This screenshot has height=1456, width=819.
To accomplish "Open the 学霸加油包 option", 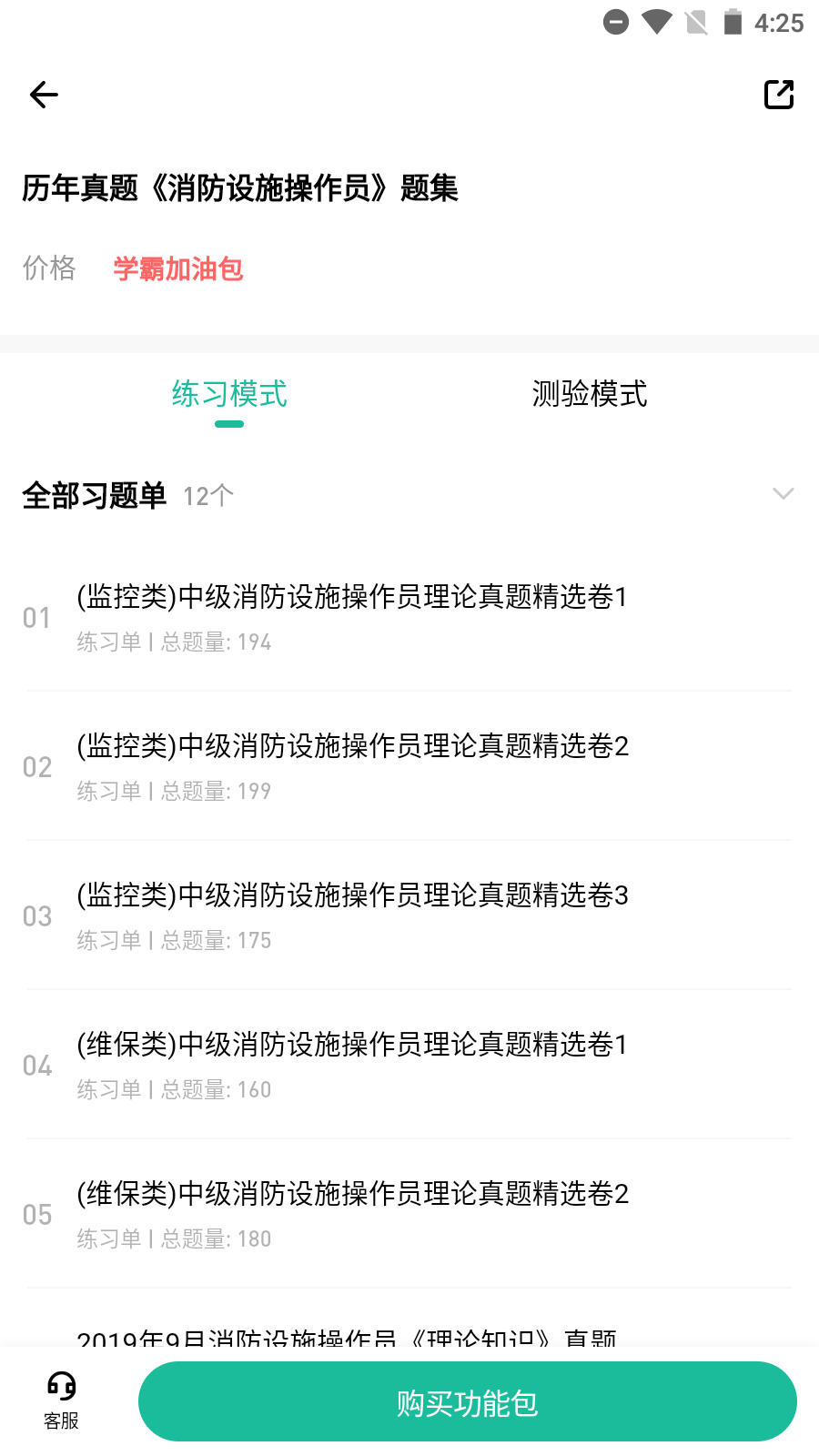I will point(177,270).
